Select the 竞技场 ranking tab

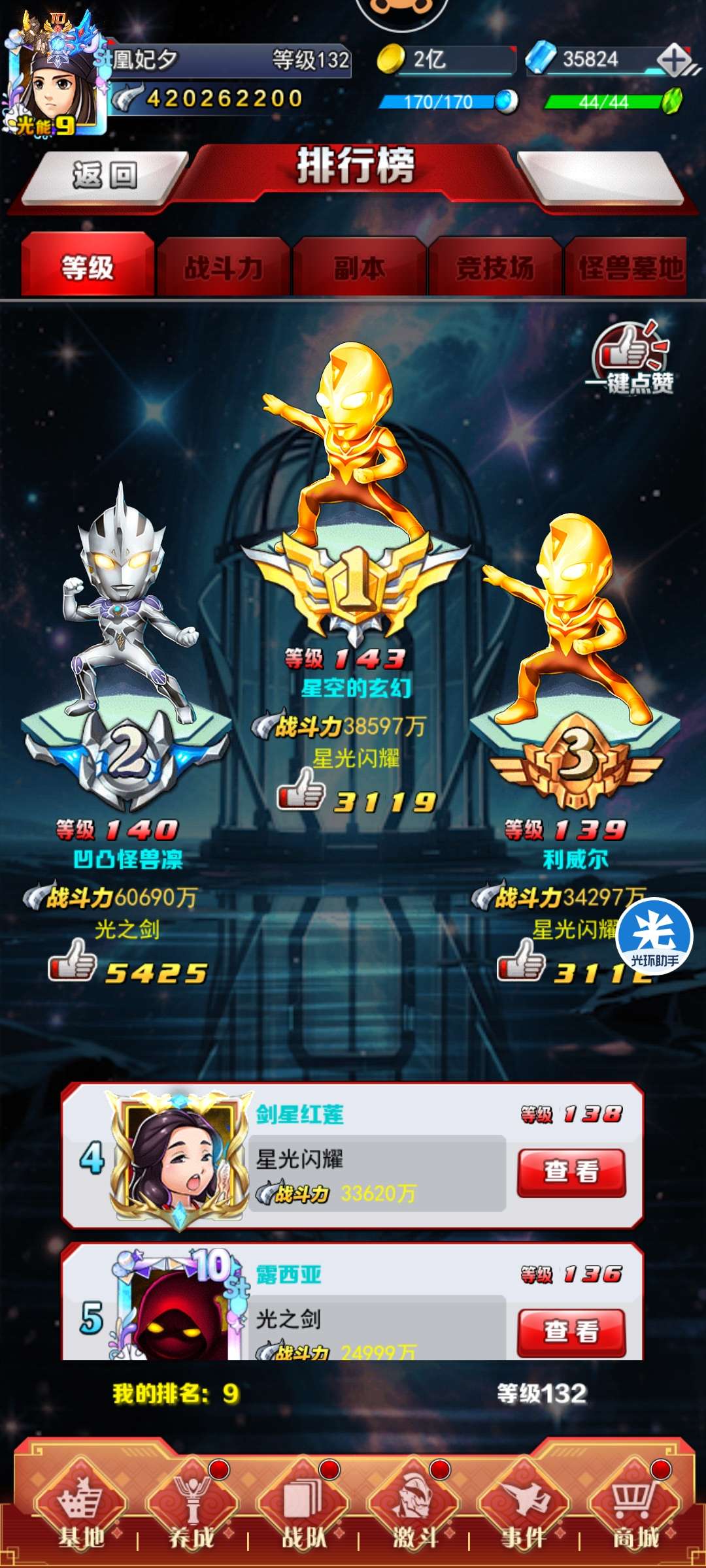tap(495, 268)
